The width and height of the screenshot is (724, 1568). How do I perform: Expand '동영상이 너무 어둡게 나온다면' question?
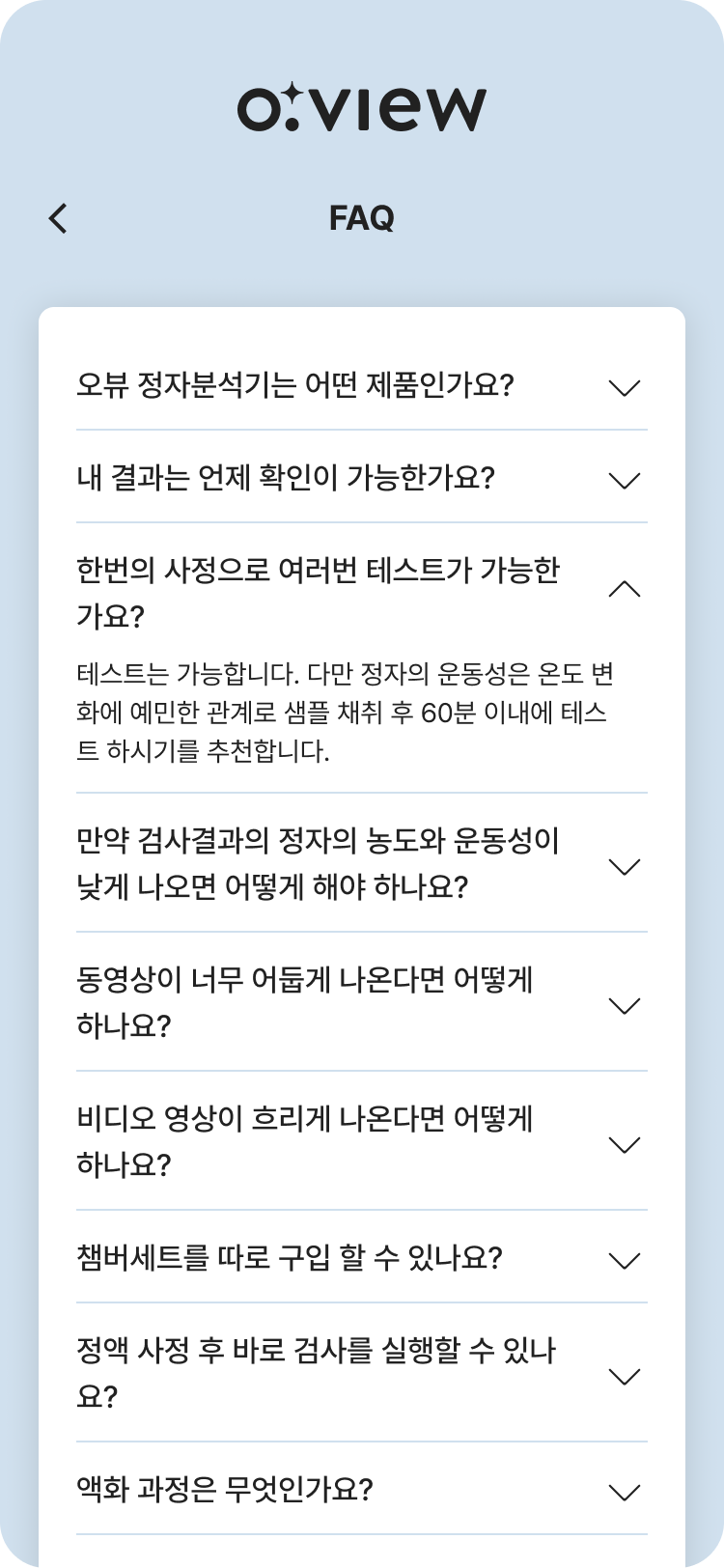(x=625, y=1005)
